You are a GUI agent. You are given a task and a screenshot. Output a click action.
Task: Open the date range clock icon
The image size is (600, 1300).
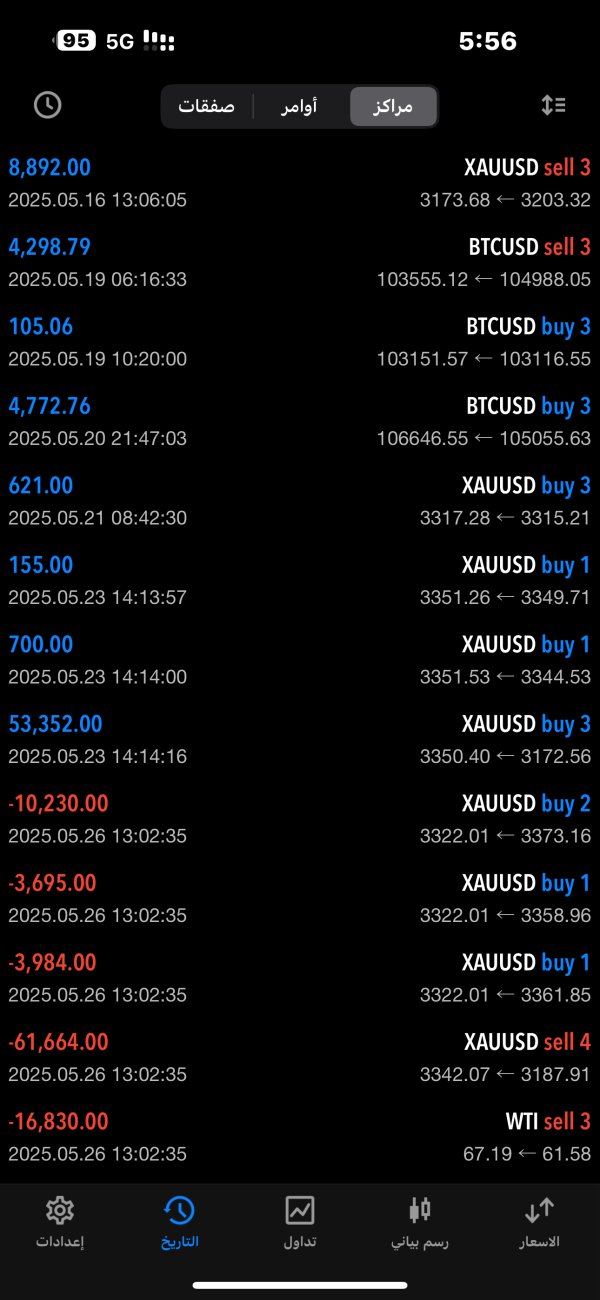[x=48, y=105]
